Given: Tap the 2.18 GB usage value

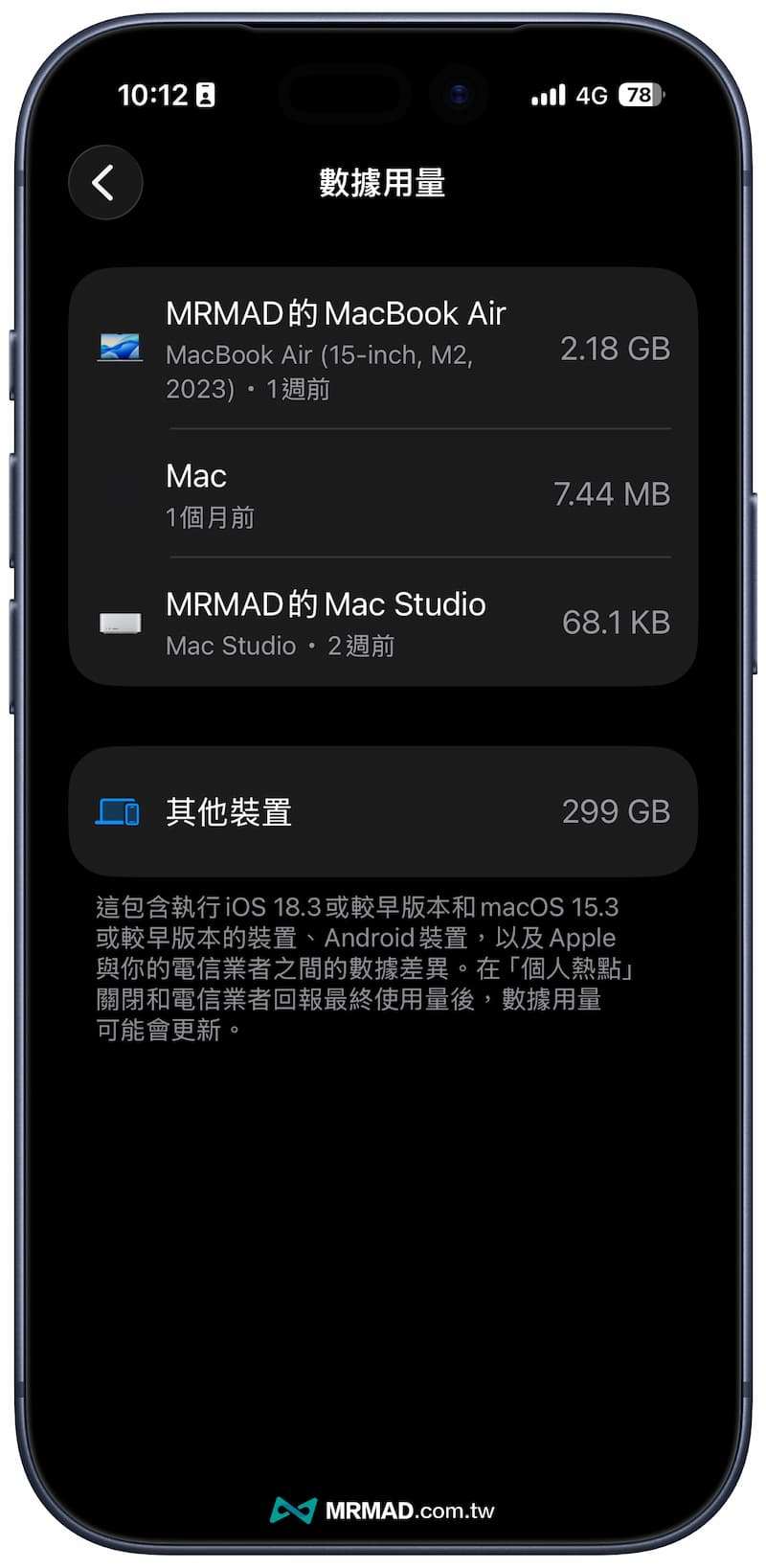Looking at the screenshot, I should 617,350.
